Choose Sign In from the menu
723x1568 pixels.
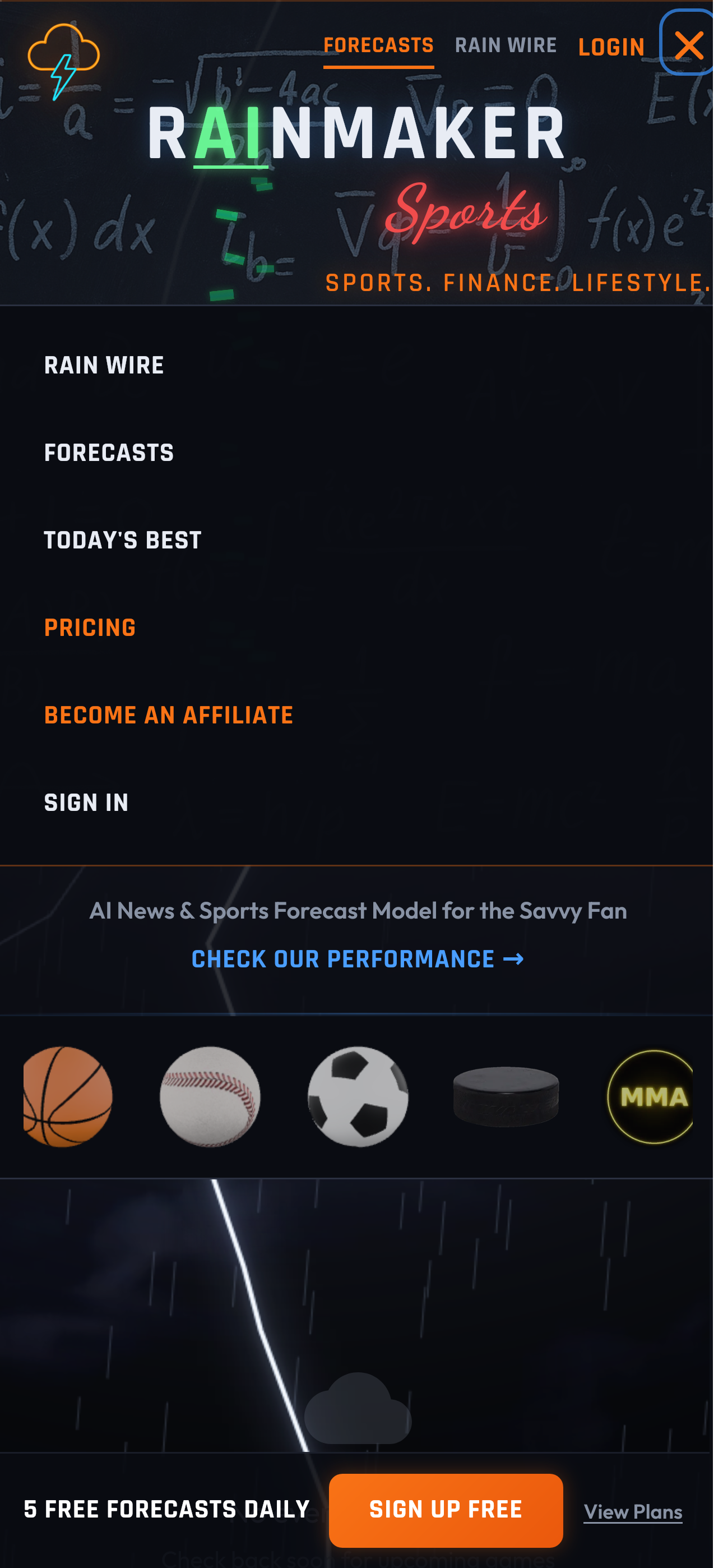tap(86, 804)
